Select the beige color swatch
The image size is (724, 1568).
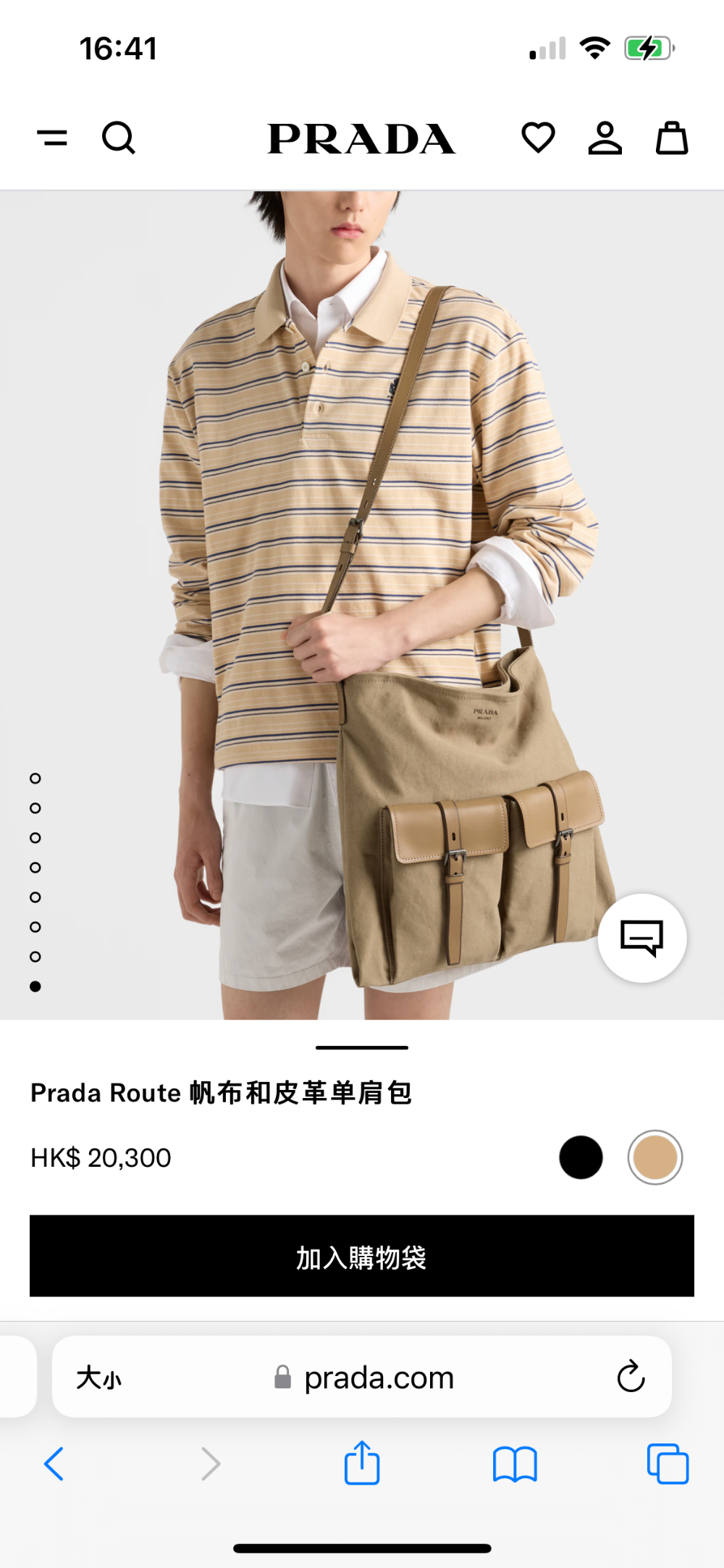pyautogui.click(x=655, y=1157)
